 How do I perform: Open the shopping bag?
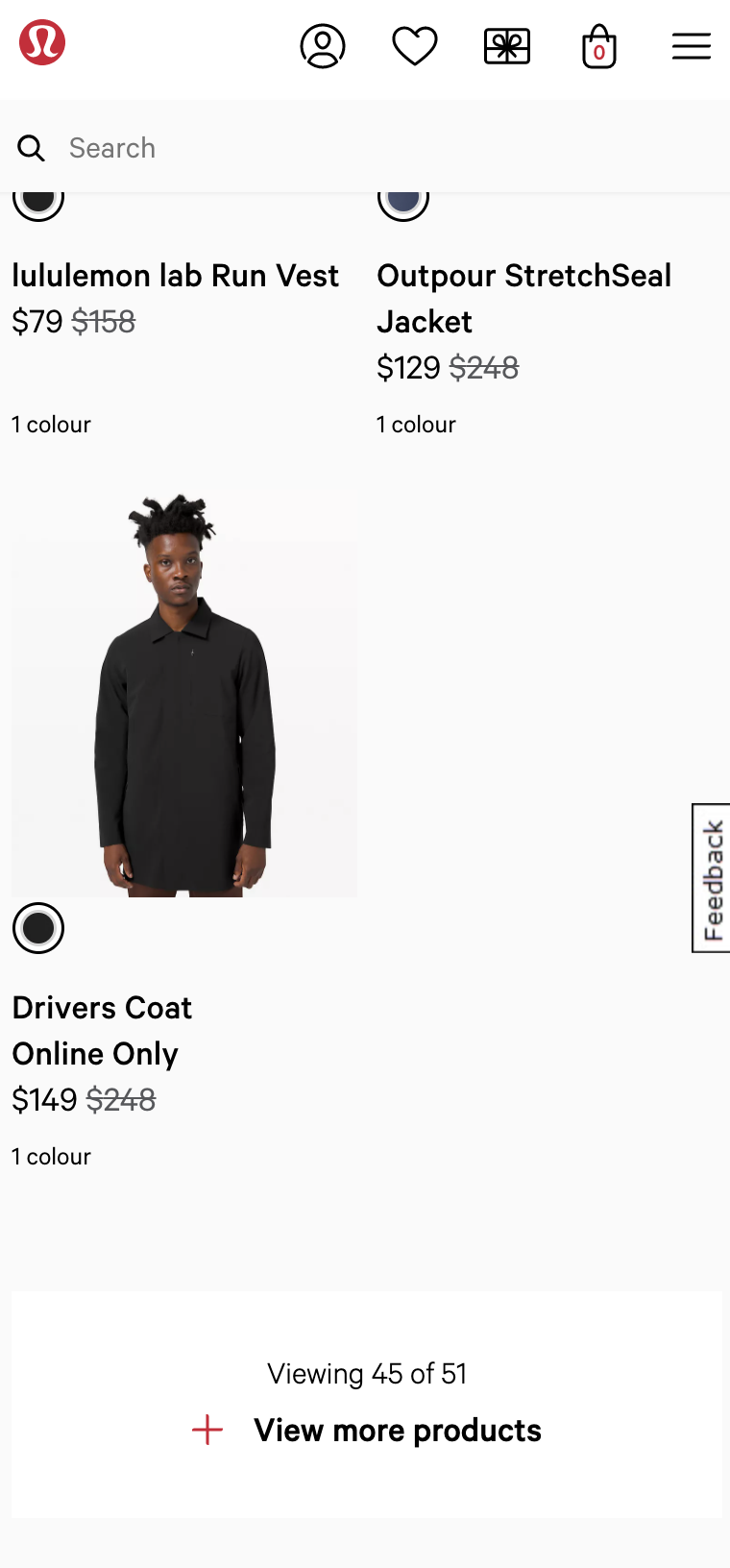click(x=599, y=46)
